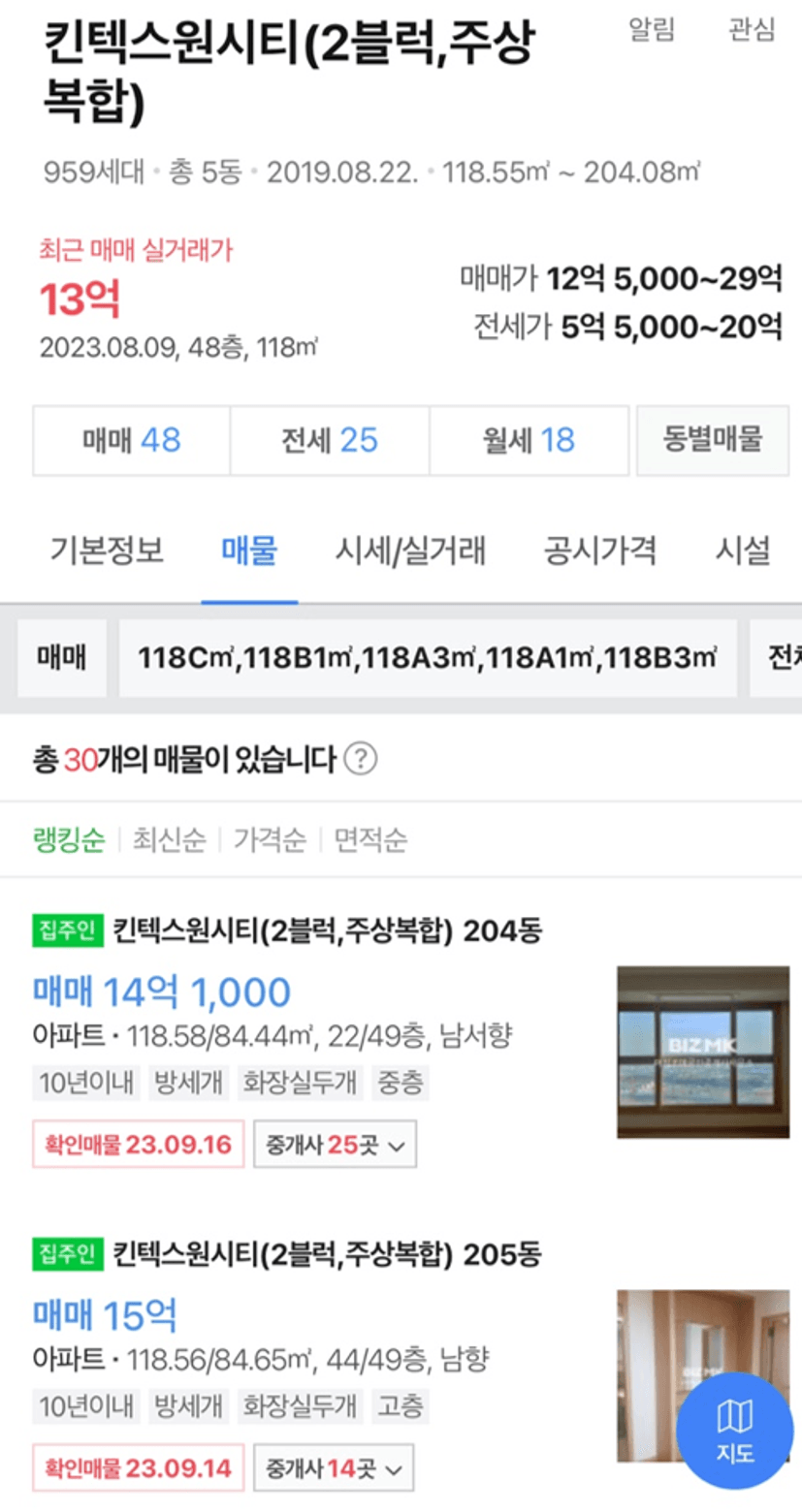
Task: Open the 매매 transaction type filter
Action: (62, 658)
